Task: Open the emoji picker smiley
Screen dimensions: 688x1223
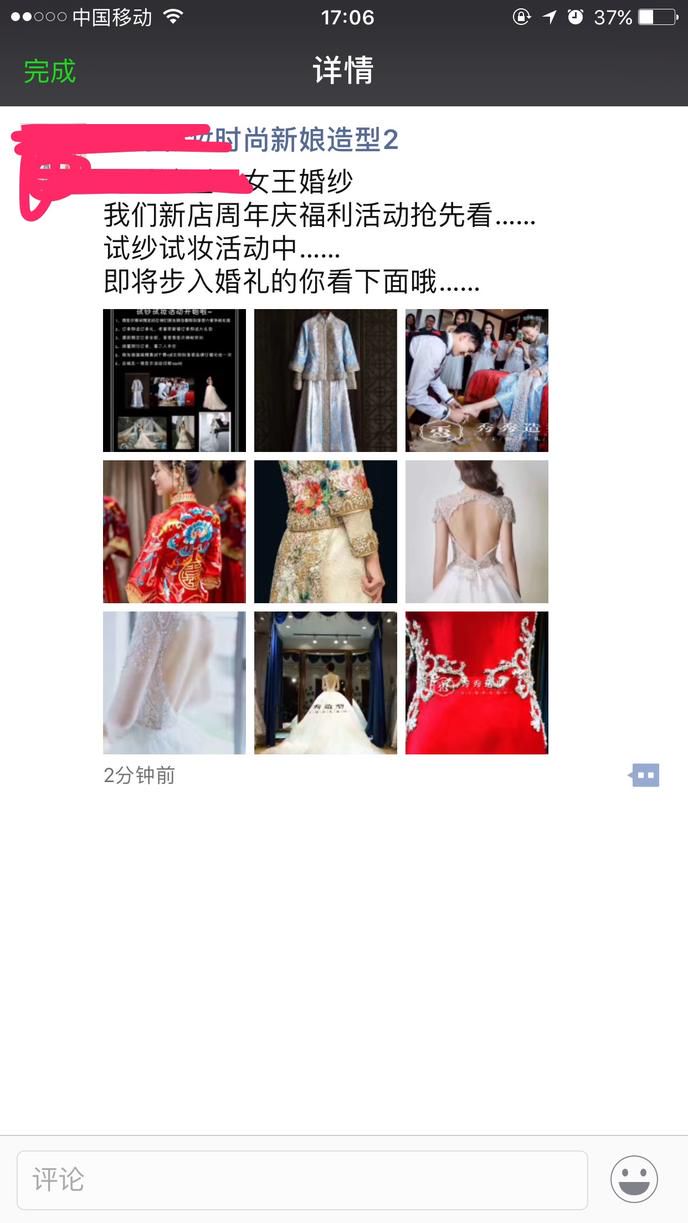Action: tap(634, 1180)
